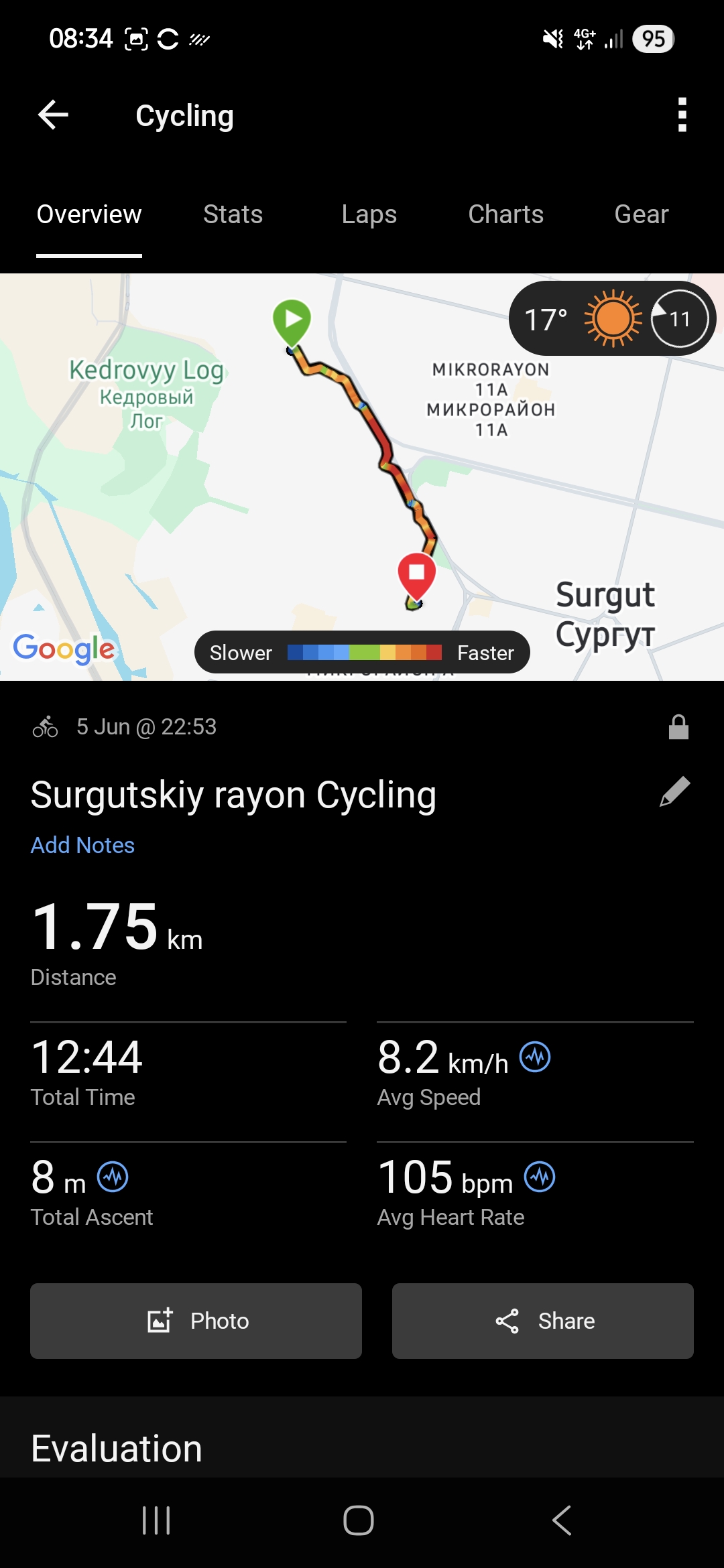Go back with the top-left arrow
Screen dimensions: 724x1568
click(x=53, y=115)
